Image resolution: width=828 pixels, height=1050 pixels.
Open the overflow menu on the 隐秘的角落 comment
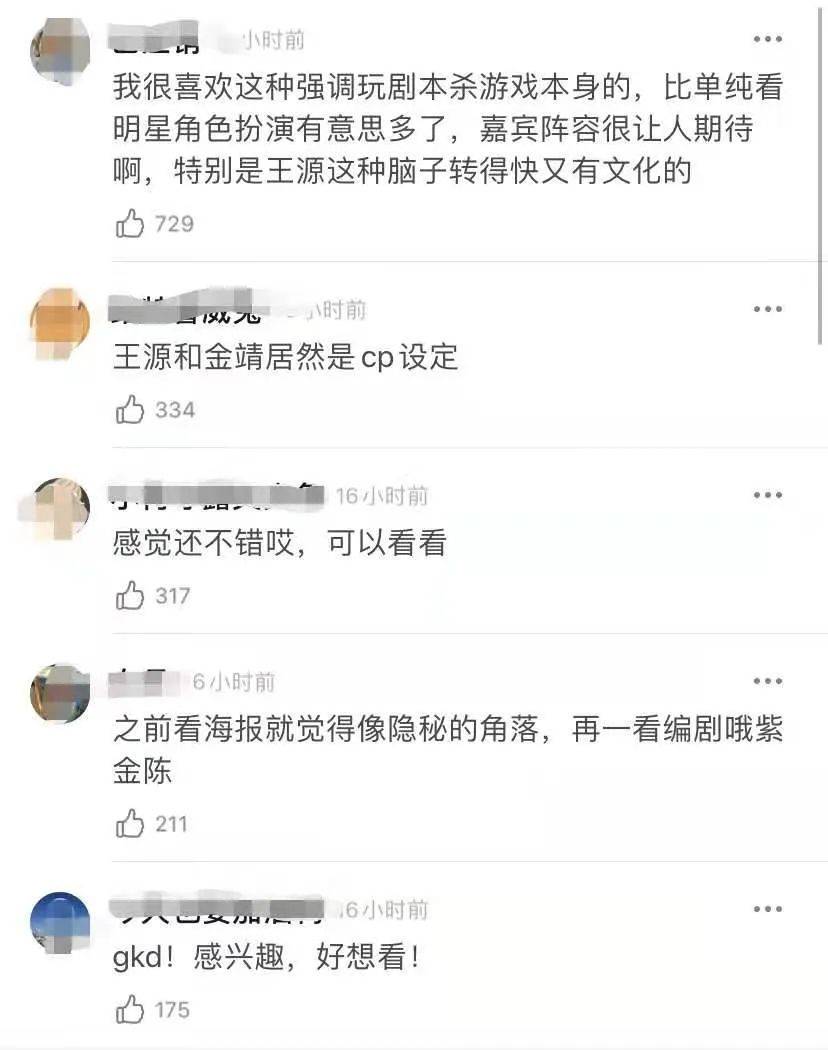(767, 681)
